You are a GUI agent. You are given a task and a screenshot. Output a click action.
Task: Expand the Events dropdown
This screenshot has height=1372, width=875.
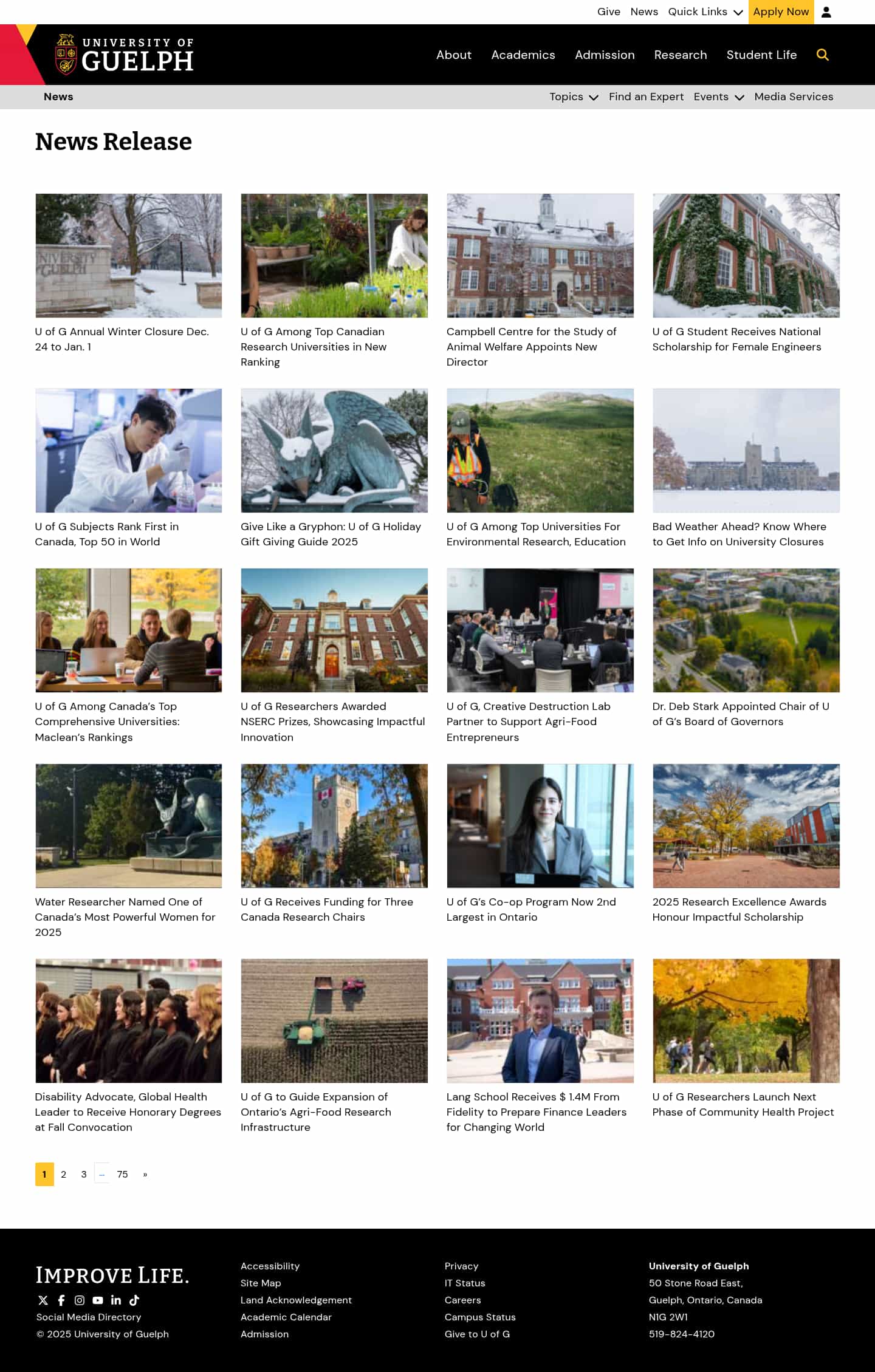point(718,97)
